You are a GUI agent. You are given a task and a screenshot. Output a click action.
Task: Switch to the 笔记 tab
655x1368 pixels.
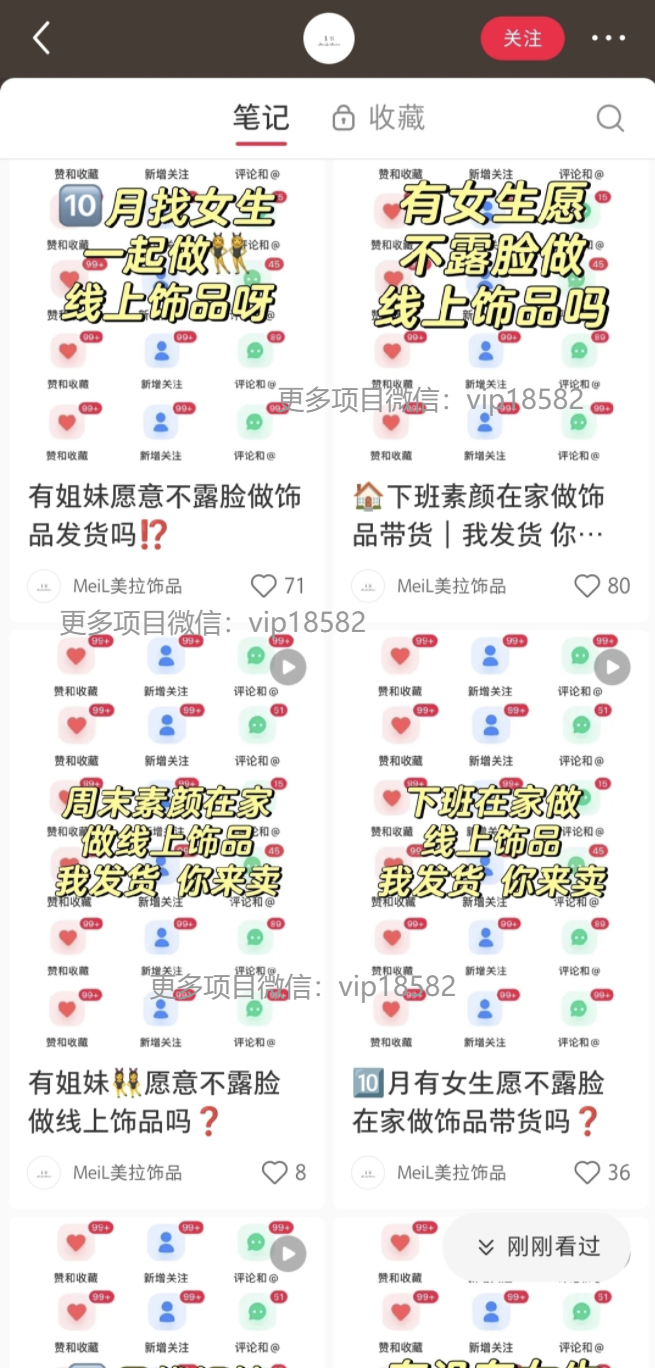pyautogui.click(x=261, y=118)
